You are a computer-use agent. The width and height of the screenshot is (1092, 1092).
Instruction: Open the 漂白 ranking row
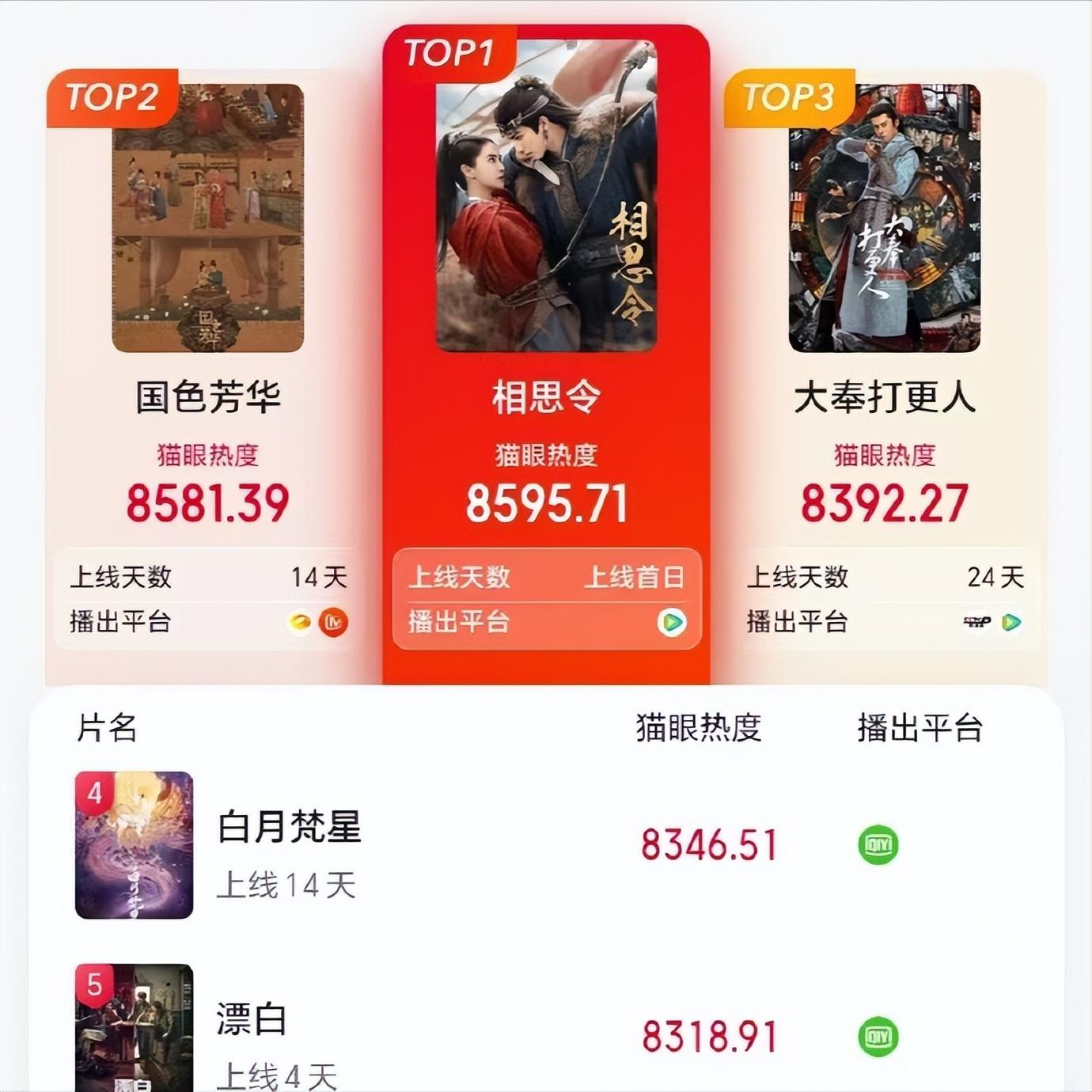coord(546,1027)
